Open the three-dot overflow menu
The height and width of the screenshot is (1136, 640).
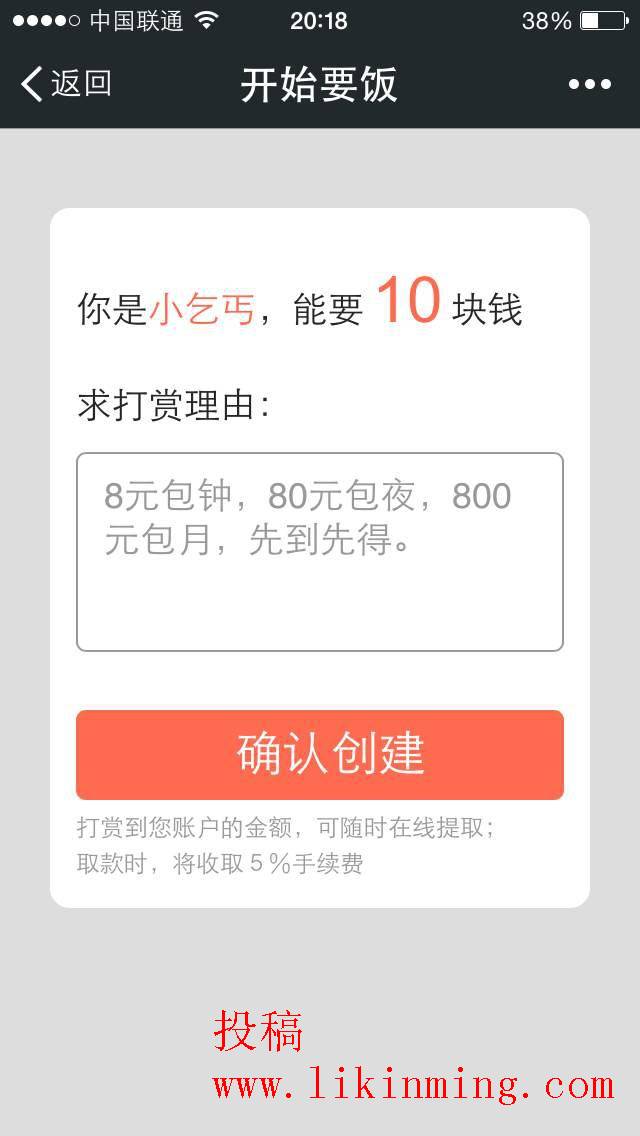(589, 84)
